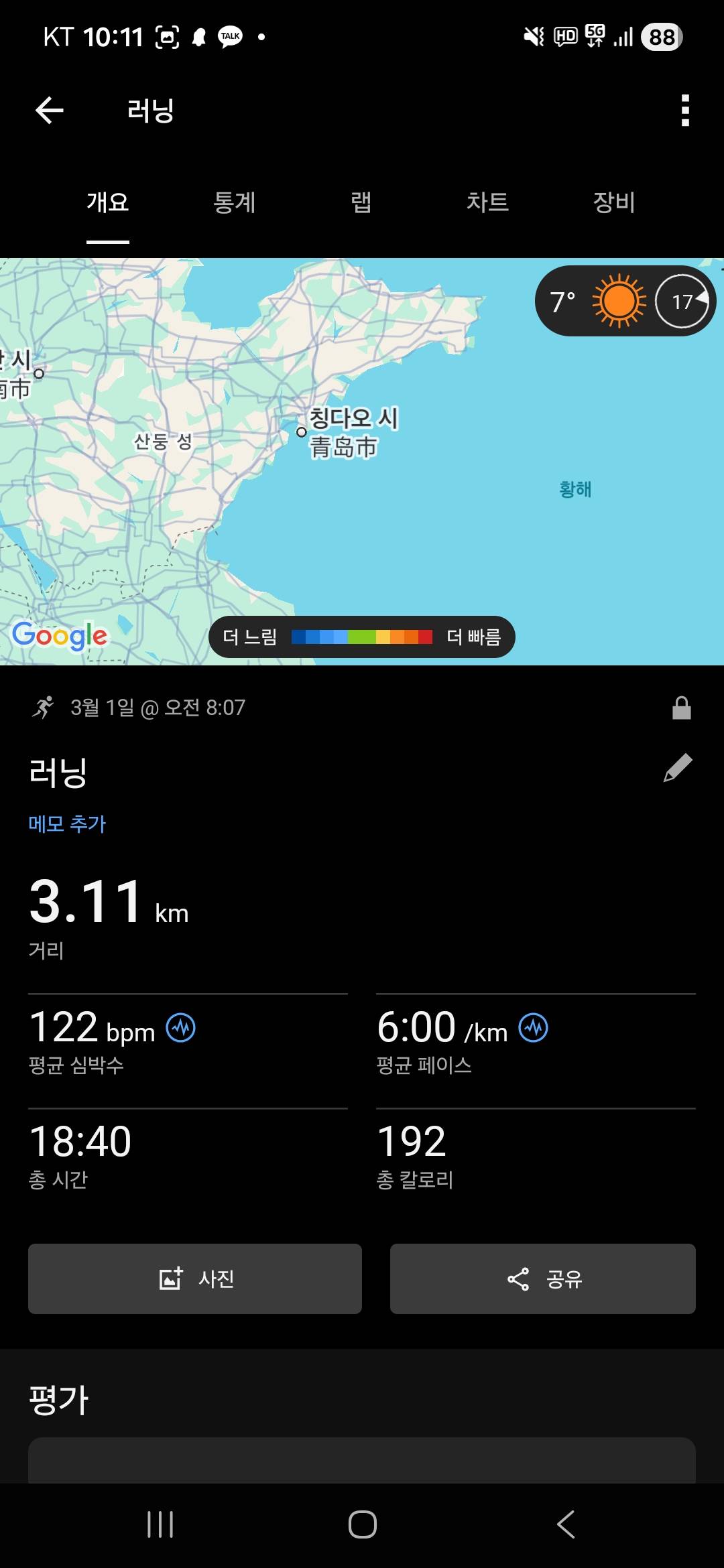Tap the wind indicator showing 17

tap(682, 300)
